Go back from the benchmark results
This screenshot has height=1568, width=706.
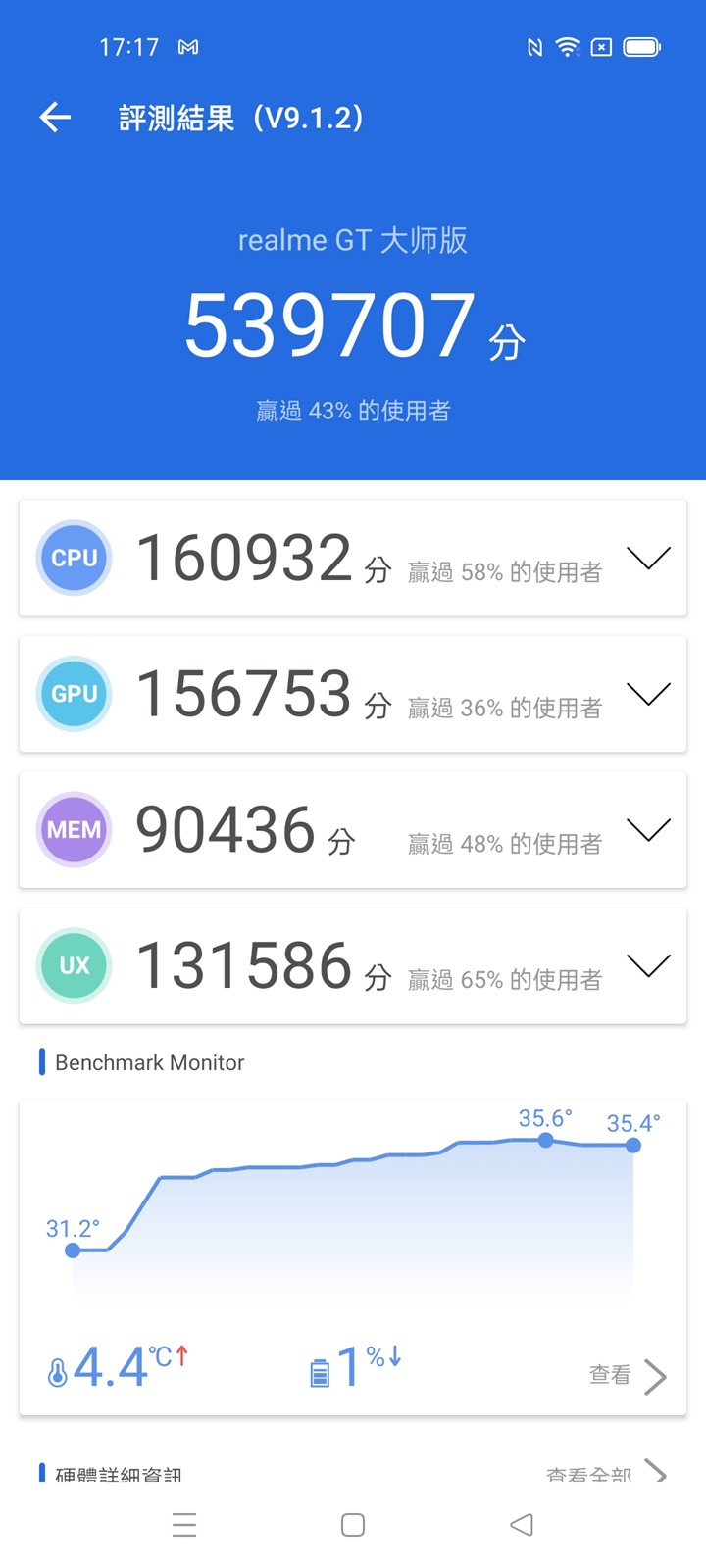pyautogui.click(x=56, y=118)
